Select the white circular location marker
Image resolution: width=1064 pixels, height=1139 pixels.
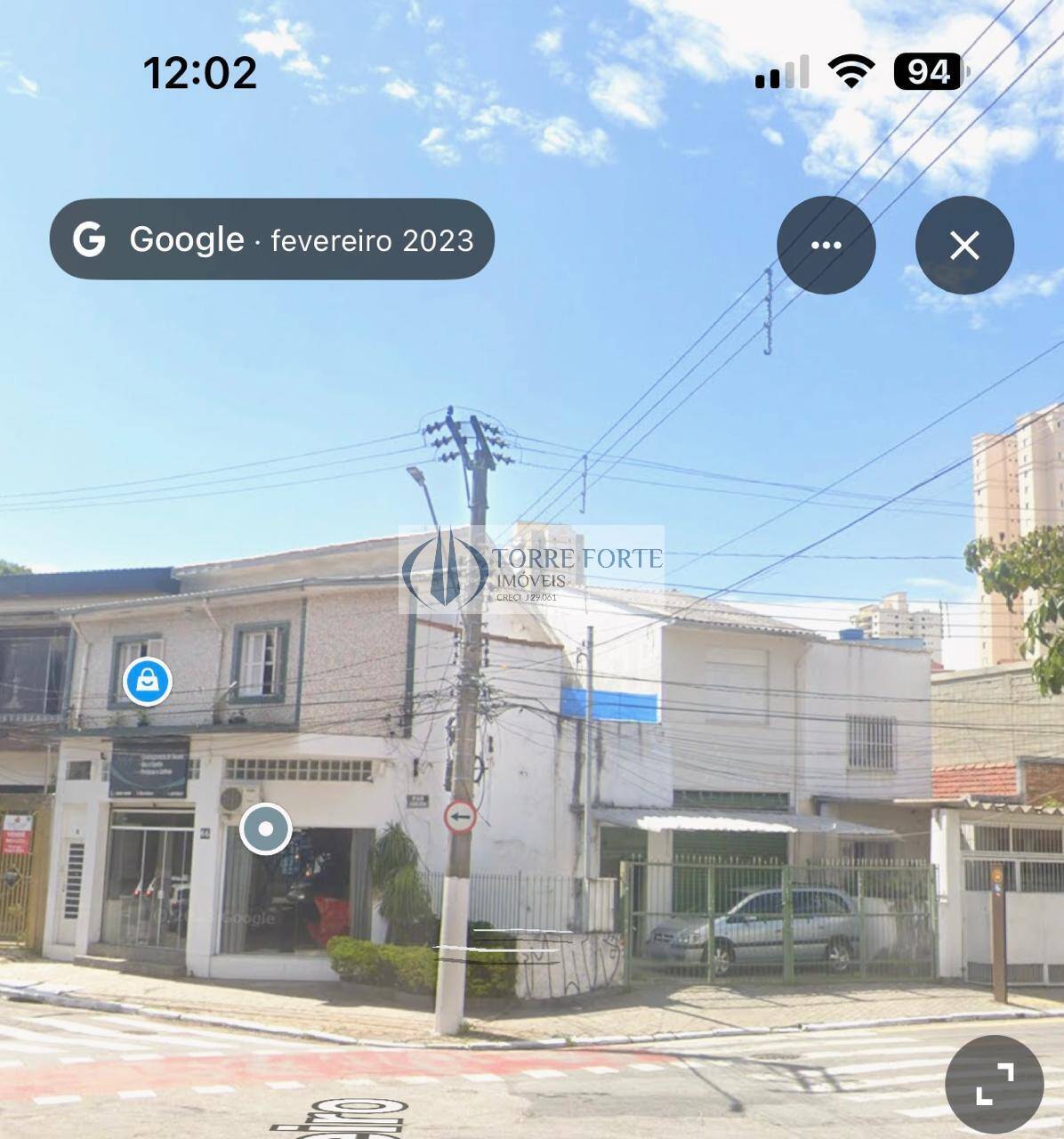[265, 828]
